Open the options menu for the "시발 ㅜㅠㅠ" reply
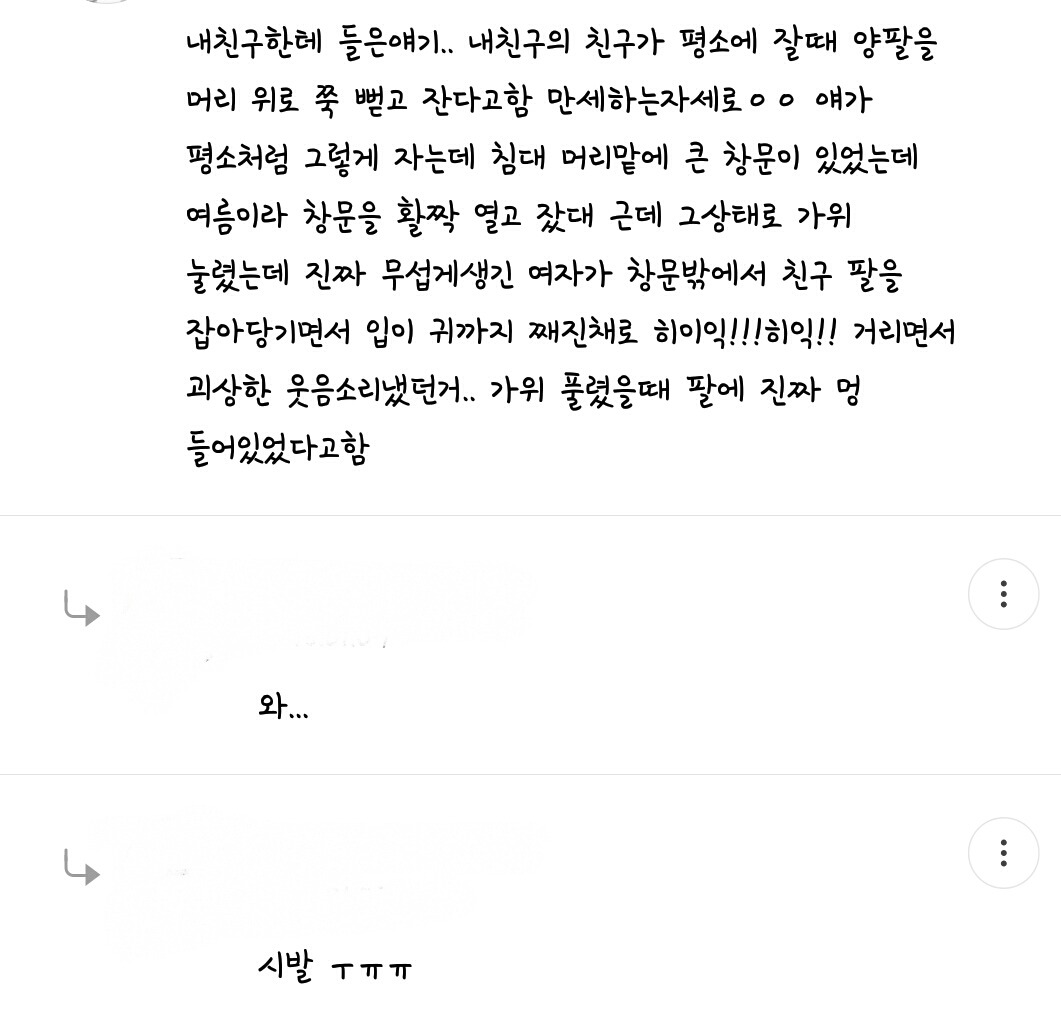Image resolution: width=1061 pixels, height=1029 pixels. (1003, 853)
